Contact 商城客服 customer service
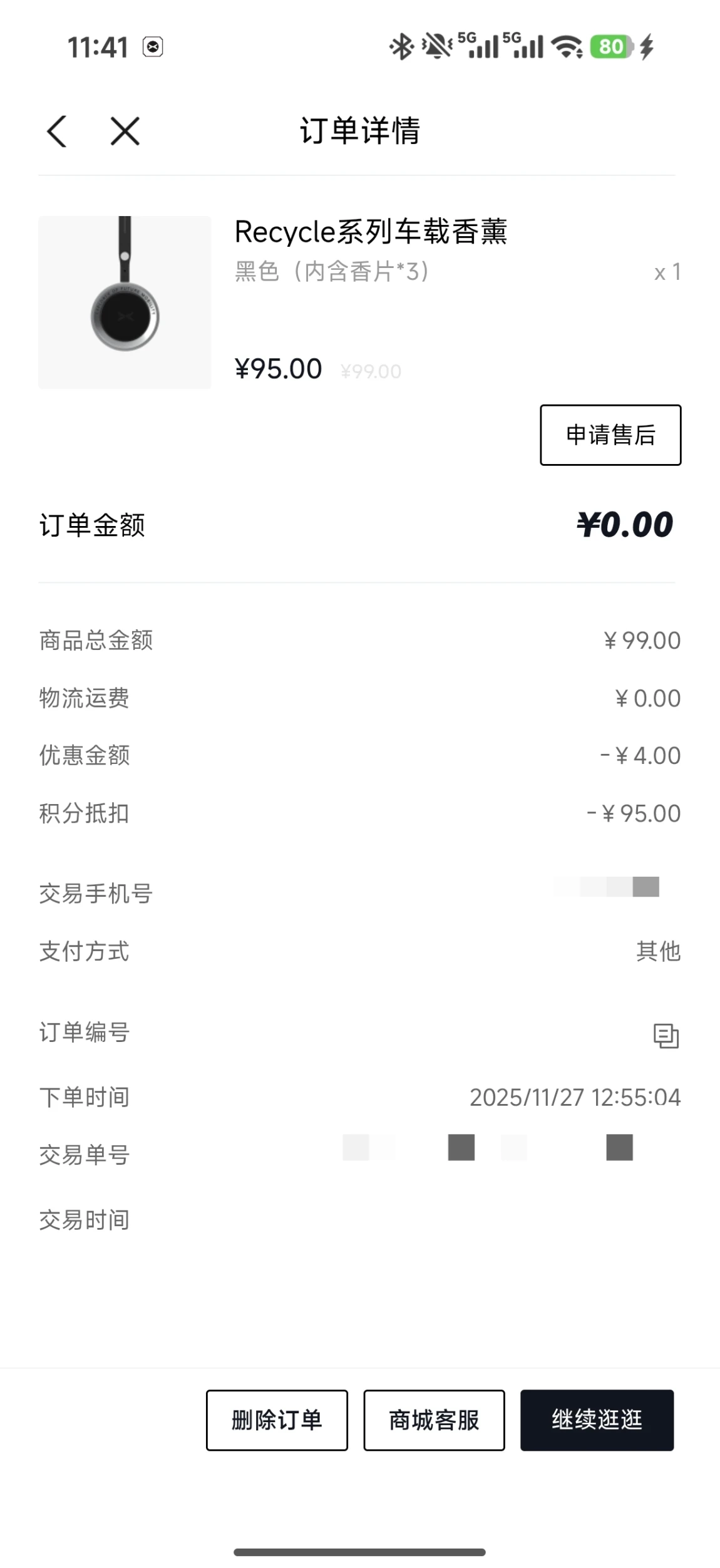Screen dimensions: 720x1568 tap(434, 1420)
